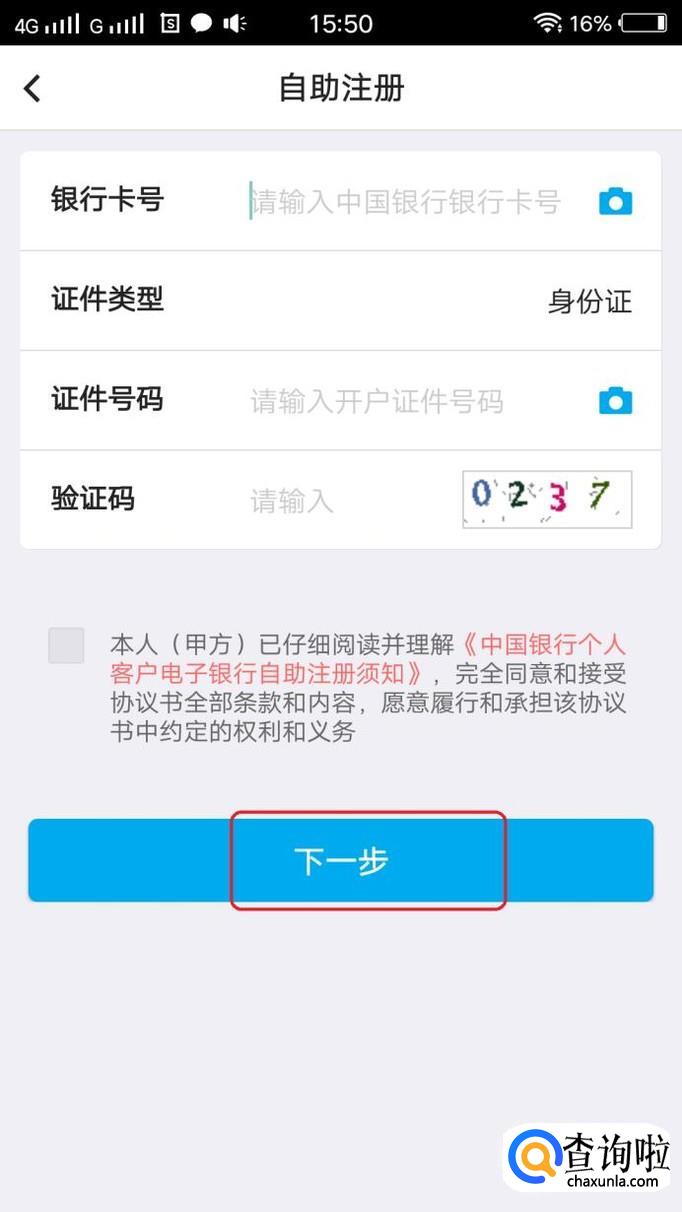
Task: Refresh the captcha image
Action: click(546, 498)
